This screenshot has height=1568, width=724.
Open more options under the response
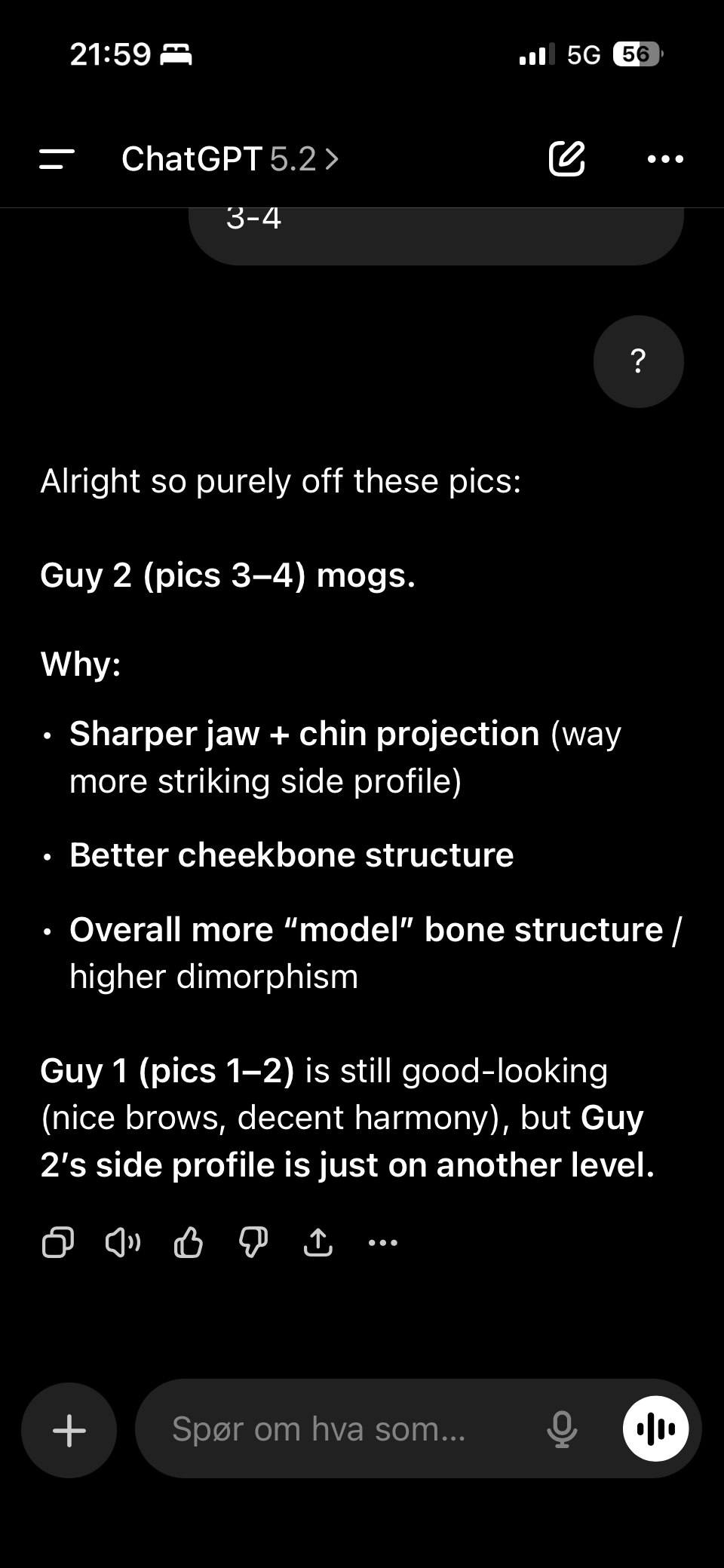tap(382, 1242)
